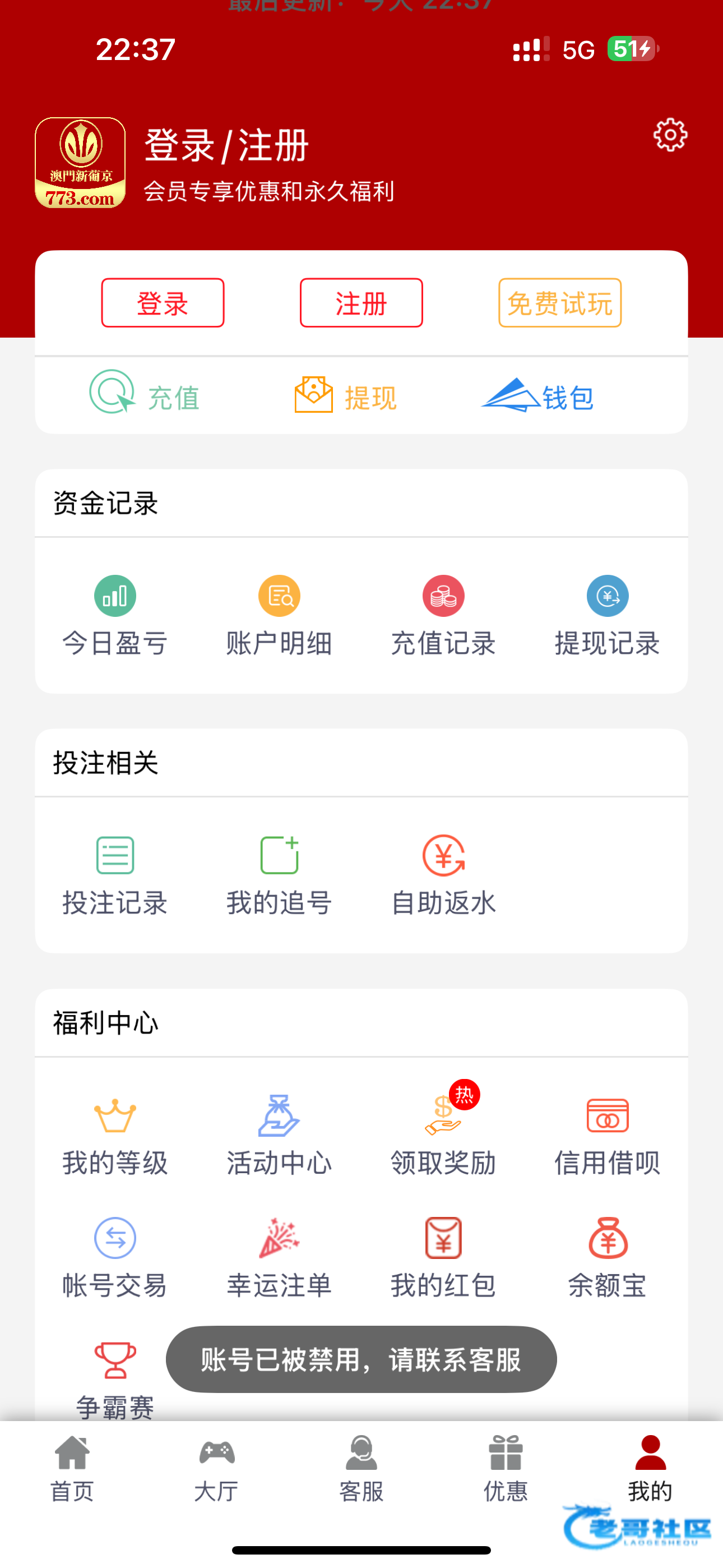Image resolution: width=723 pixels, height=1568 pixels.
Task: Go to the 大厅 lobby tab
Action: pyautogui.click(x=217, y=1468)
